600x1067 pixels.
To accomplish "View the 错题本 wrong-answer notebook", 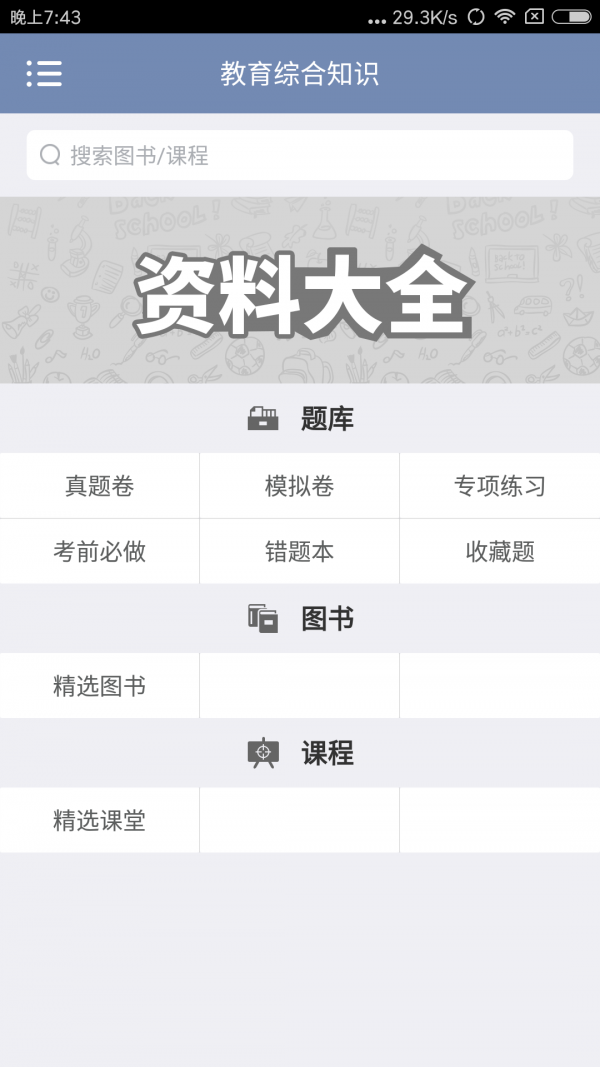I will pos(299,551).
